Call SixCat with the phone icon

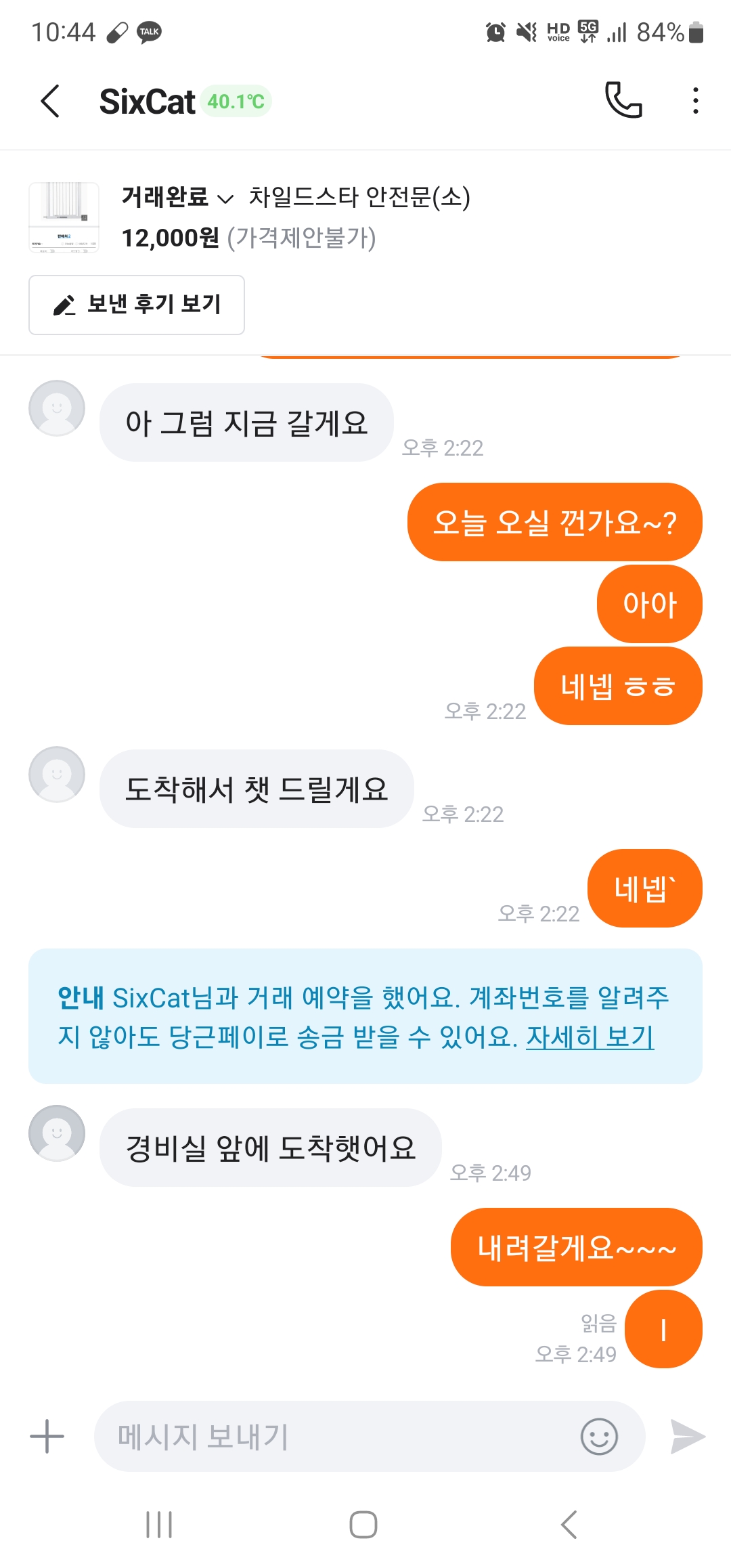[623, 100]
